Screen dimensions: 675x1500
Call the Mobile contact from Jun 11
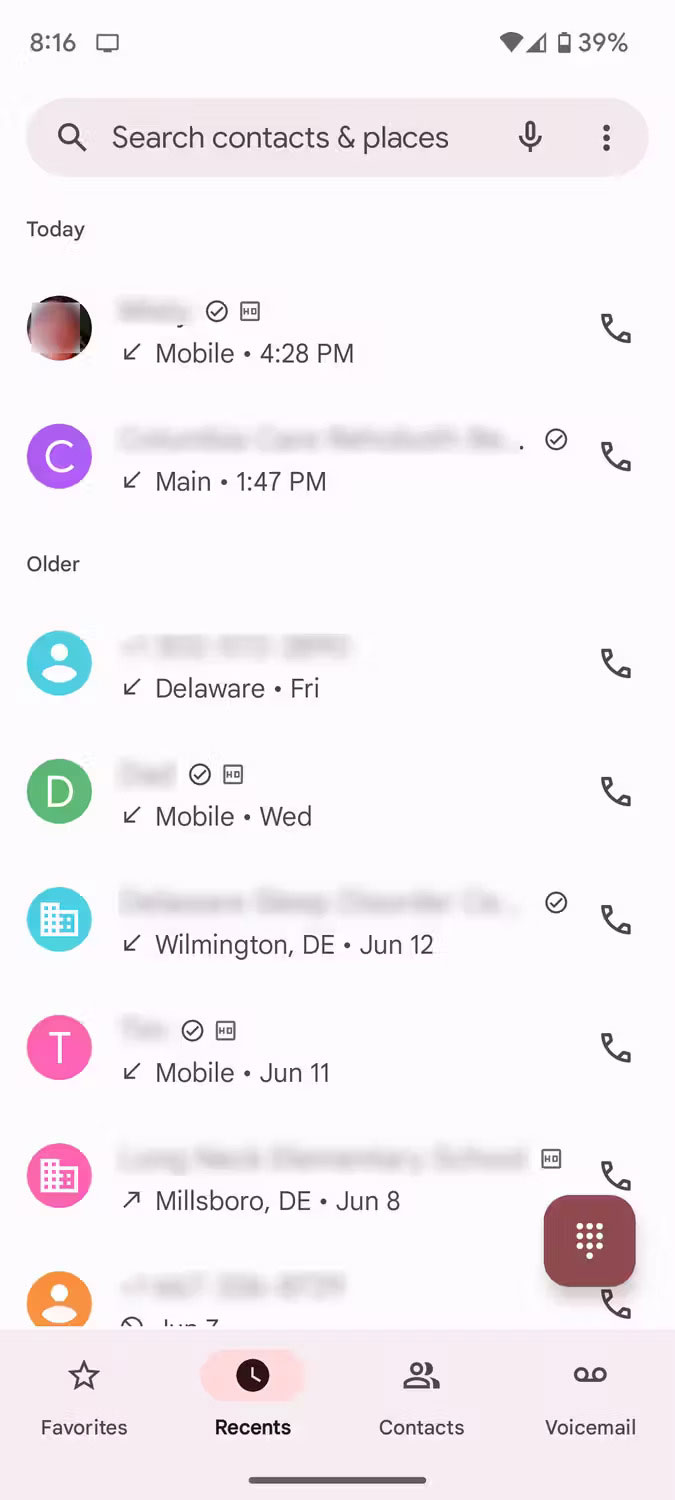(x=615, y=1047)
